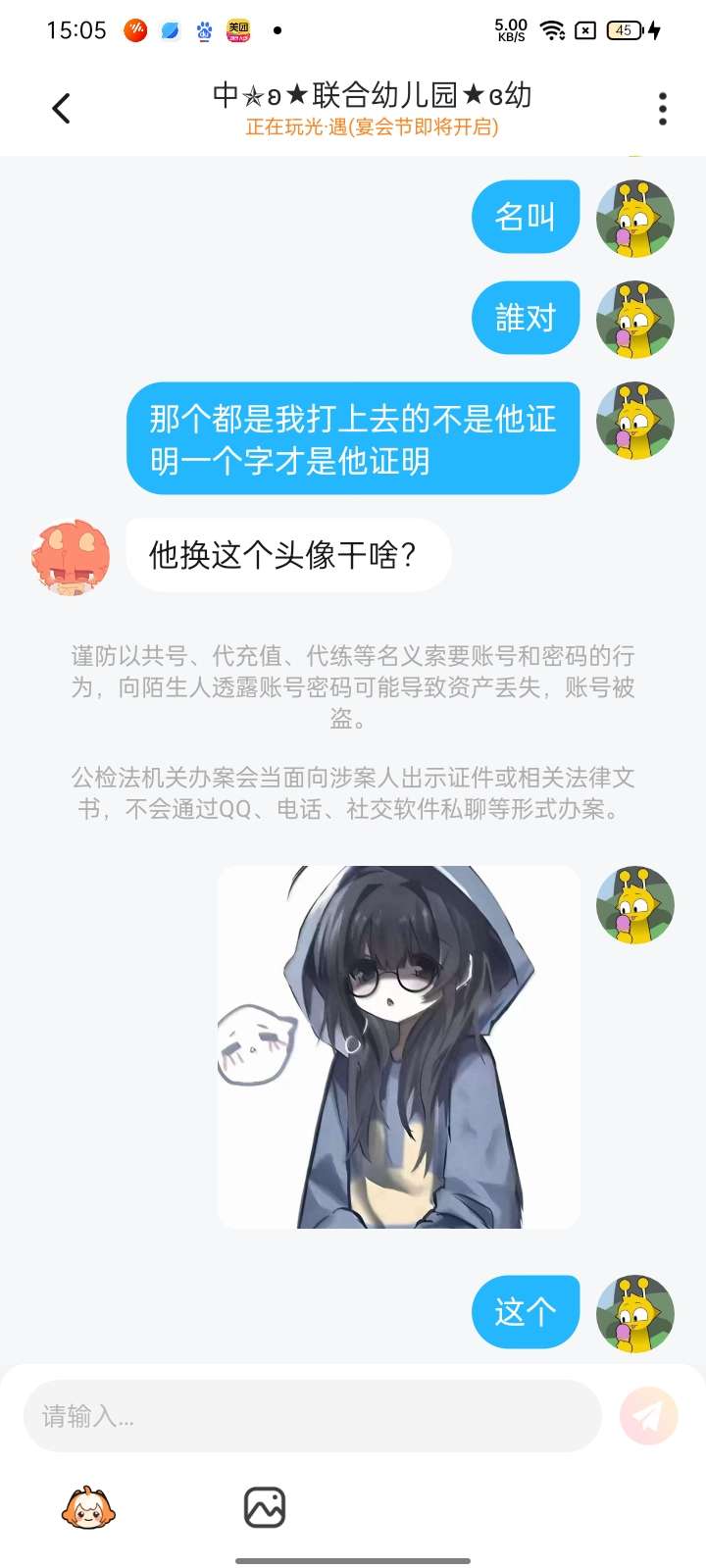Open the image gallery picker

pos(265,1507)
